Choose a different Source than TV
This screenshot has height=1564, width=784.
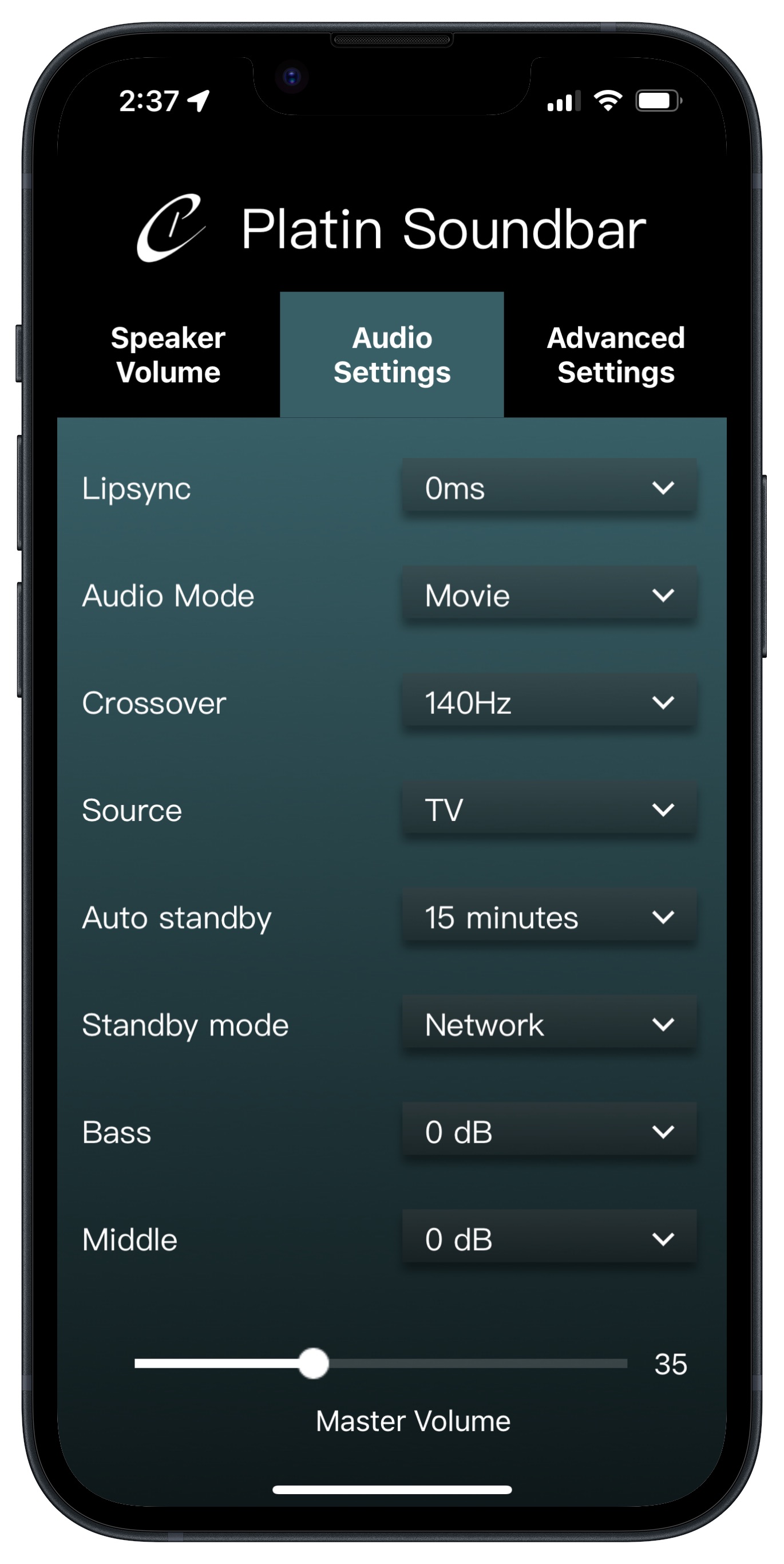pyautogui.click(x=549, y=810)
